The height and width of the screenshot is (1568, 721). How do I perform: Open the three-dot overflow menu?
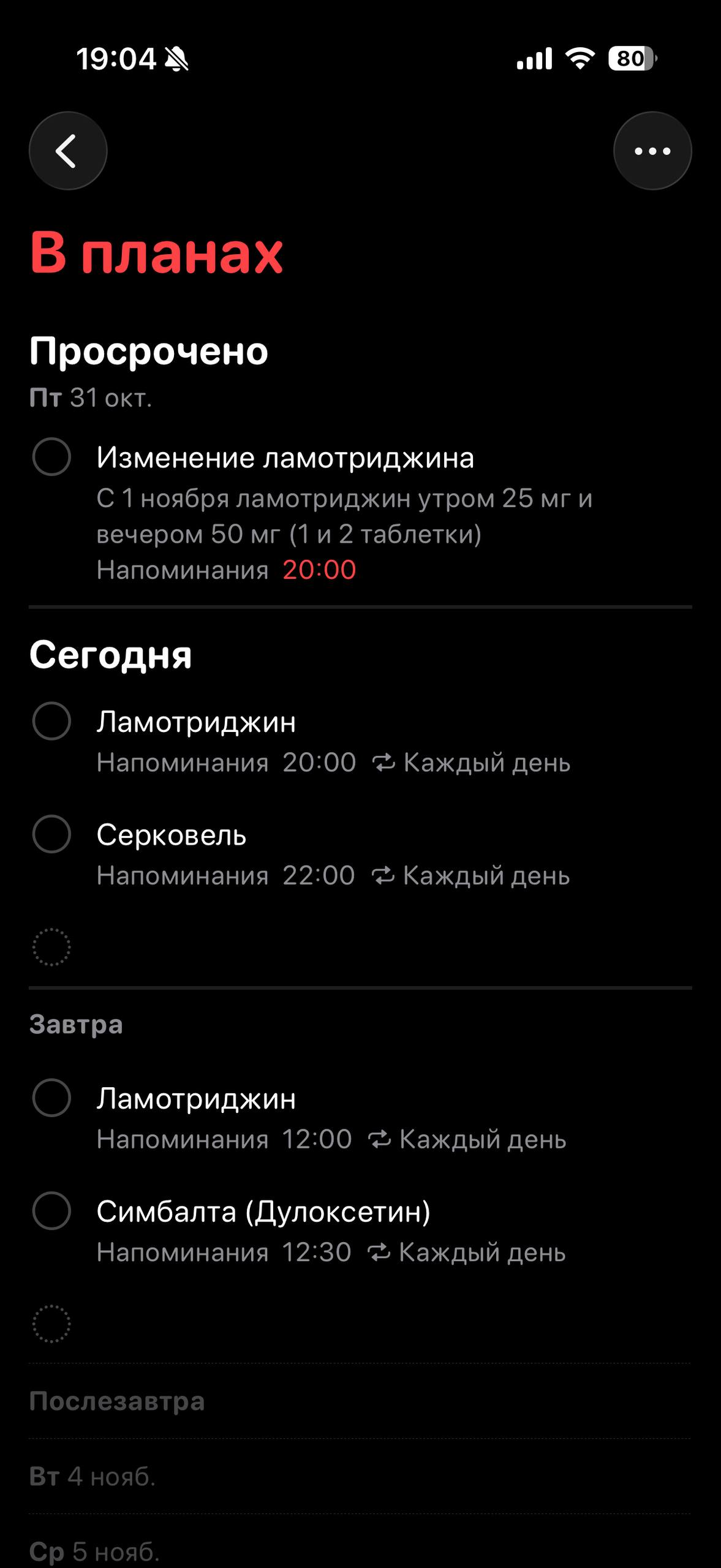[652, 151]
